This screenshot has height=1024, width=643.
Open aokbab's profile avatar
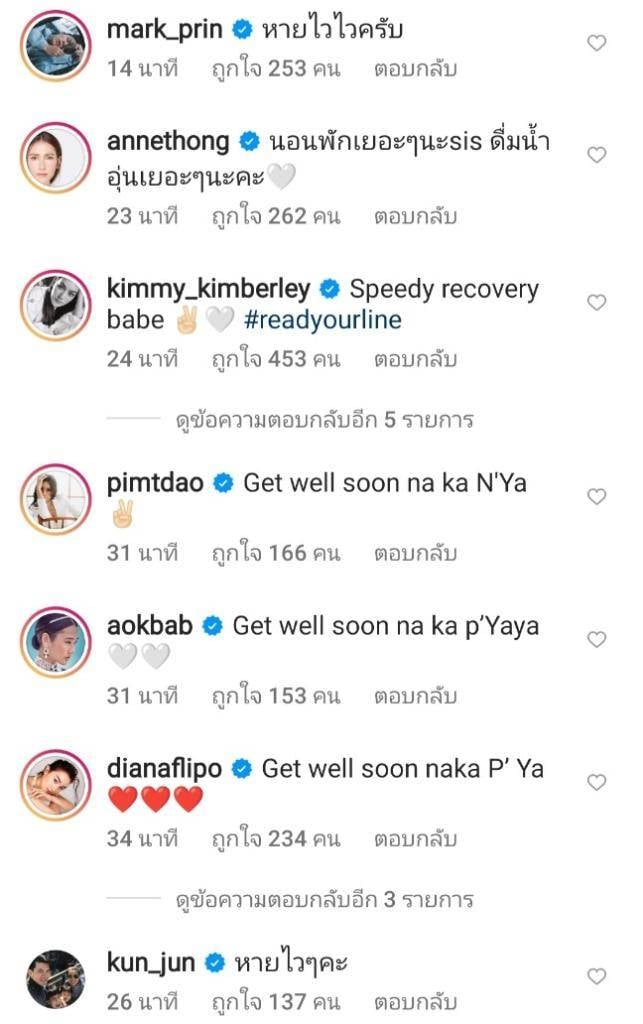coord(54,639)
